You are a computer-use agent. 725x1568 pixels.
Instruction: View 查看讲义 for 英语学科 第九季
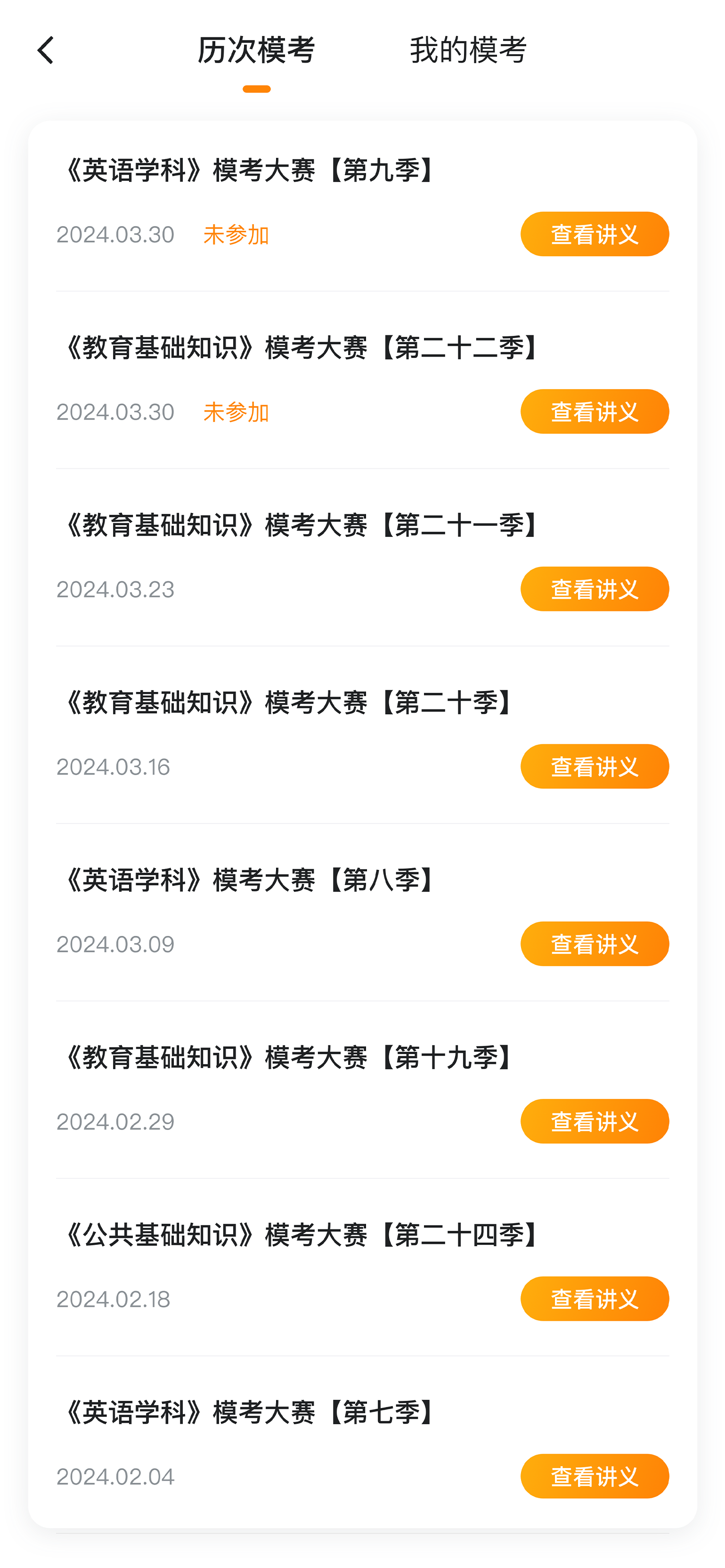pos(594,235)
